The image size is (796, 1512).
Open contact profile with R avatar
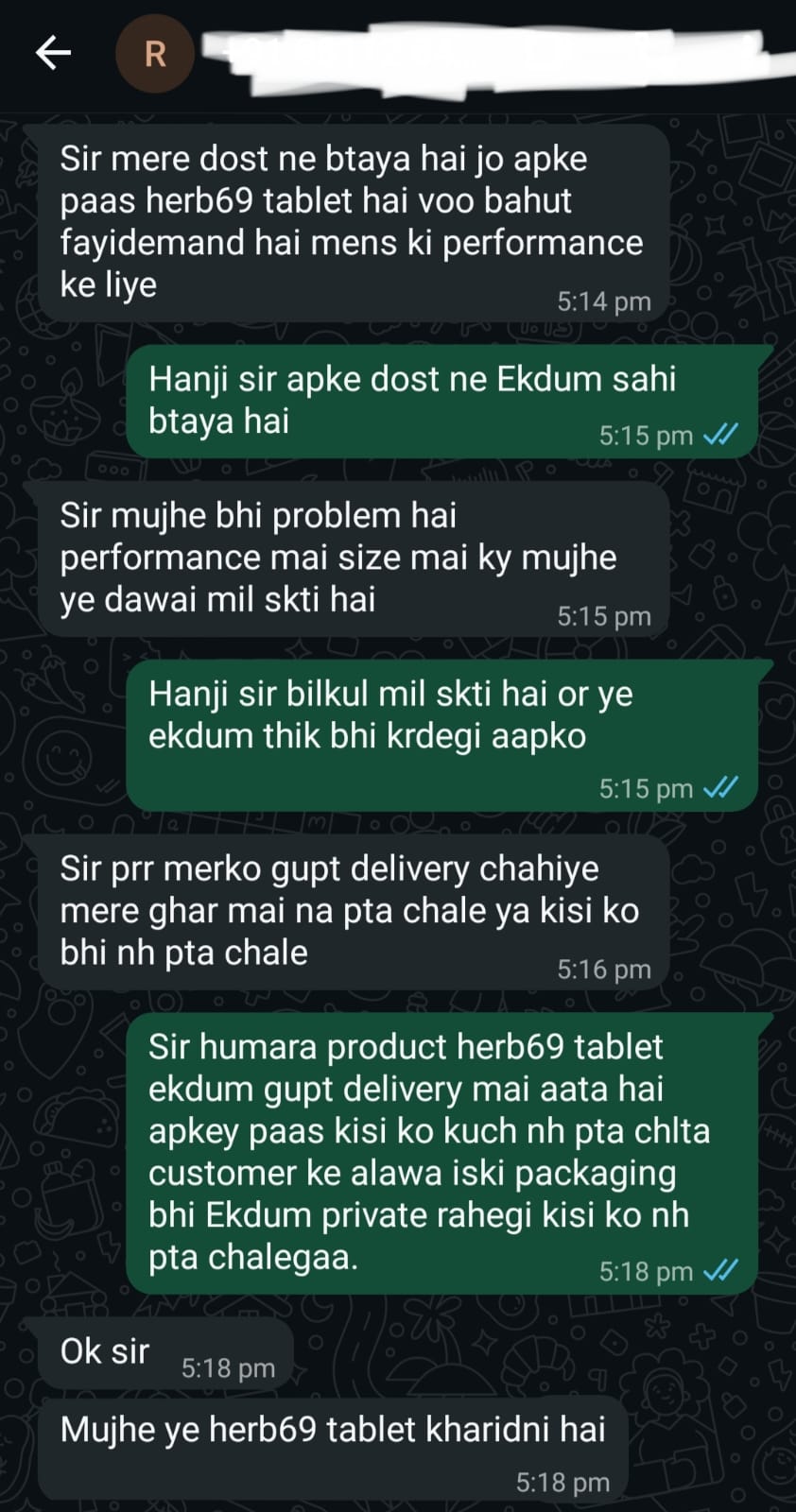coord(155,54)
